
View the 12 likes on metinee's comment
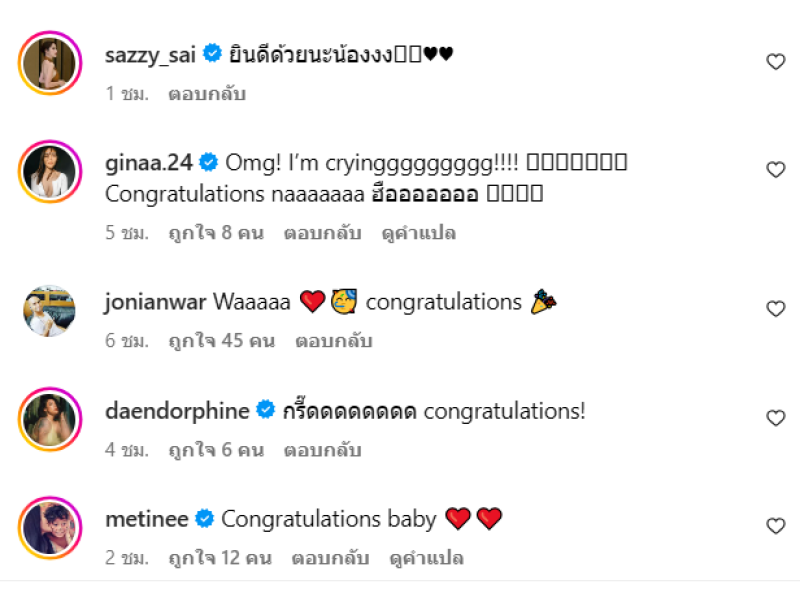[x=218, y=558]
